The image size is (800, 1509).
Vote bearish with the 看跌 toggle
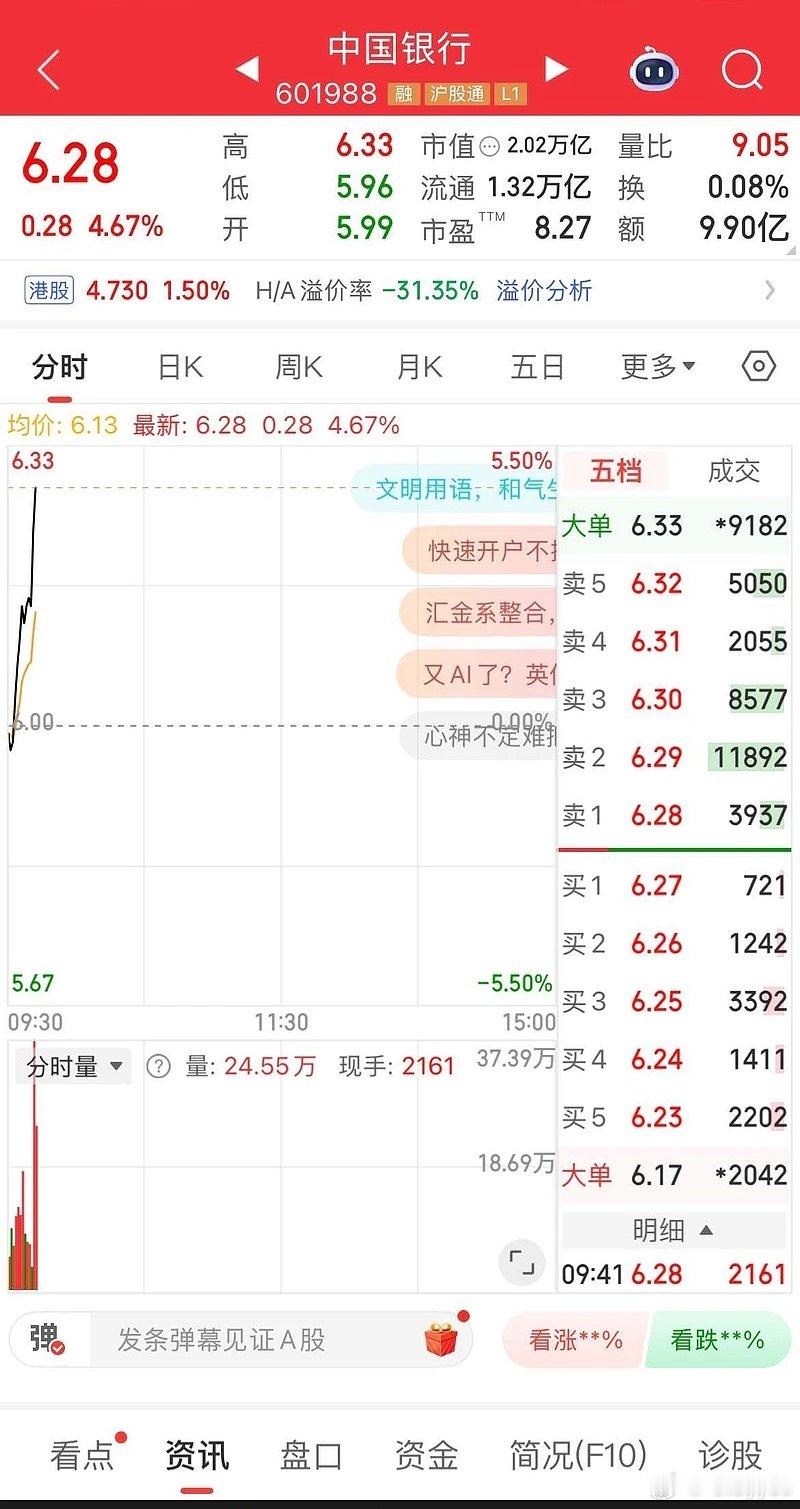(x=720, y=1340)
